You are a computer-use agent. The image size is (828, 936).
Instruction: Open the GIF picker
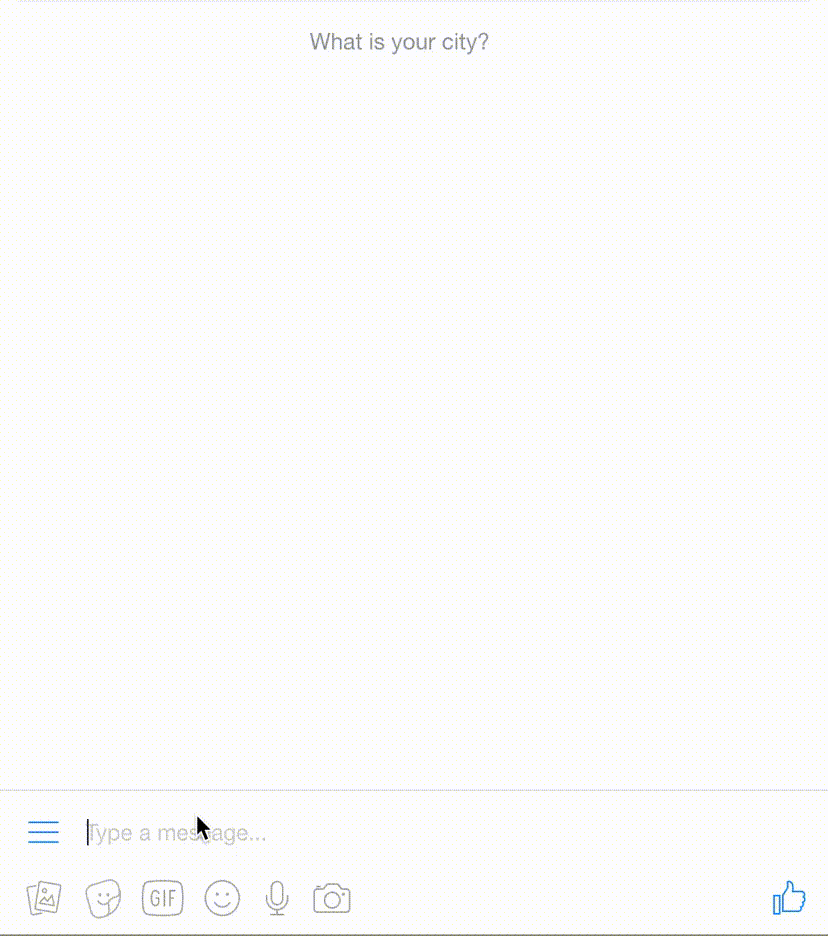[163, 898]
